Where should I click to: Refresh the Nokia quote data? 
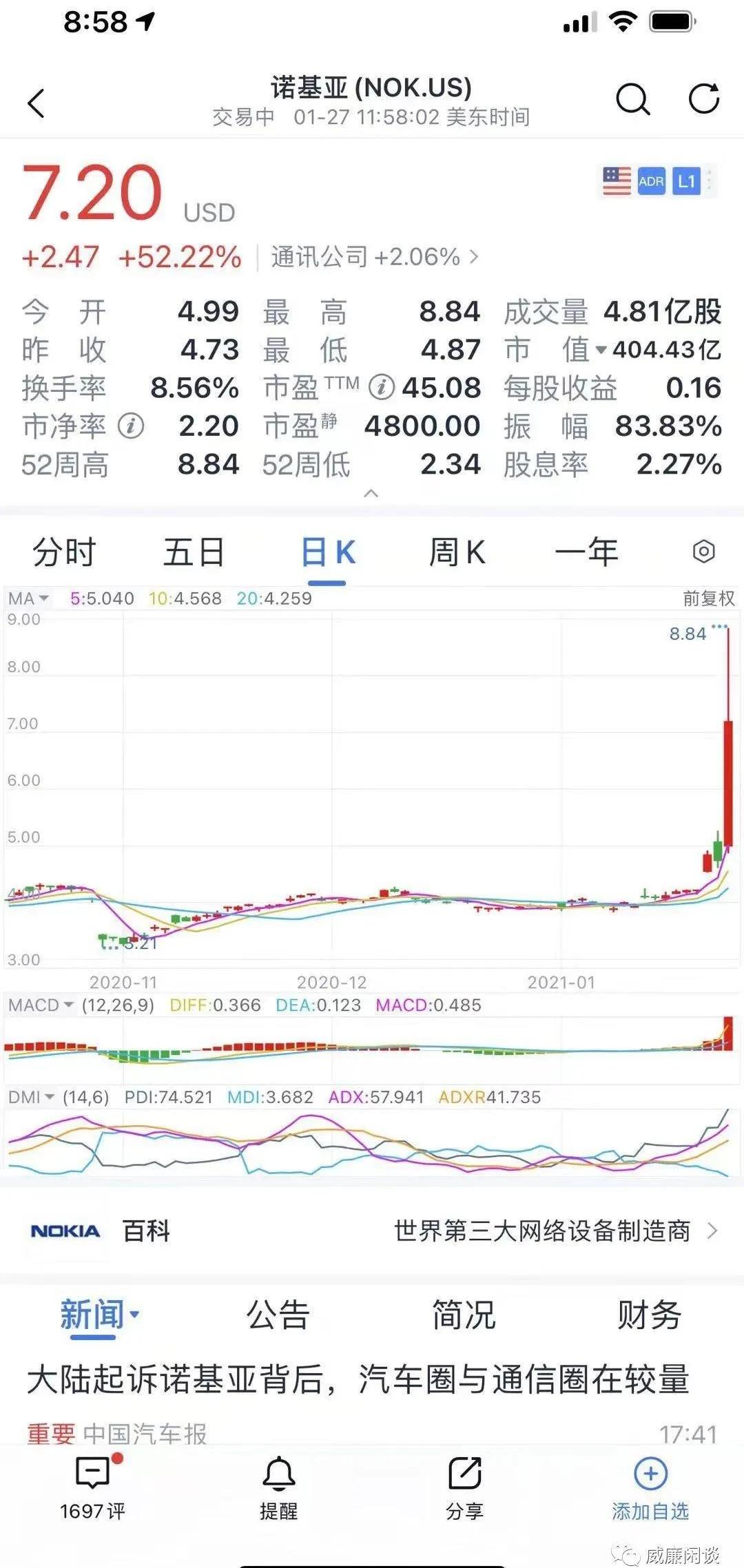point(704,99)
